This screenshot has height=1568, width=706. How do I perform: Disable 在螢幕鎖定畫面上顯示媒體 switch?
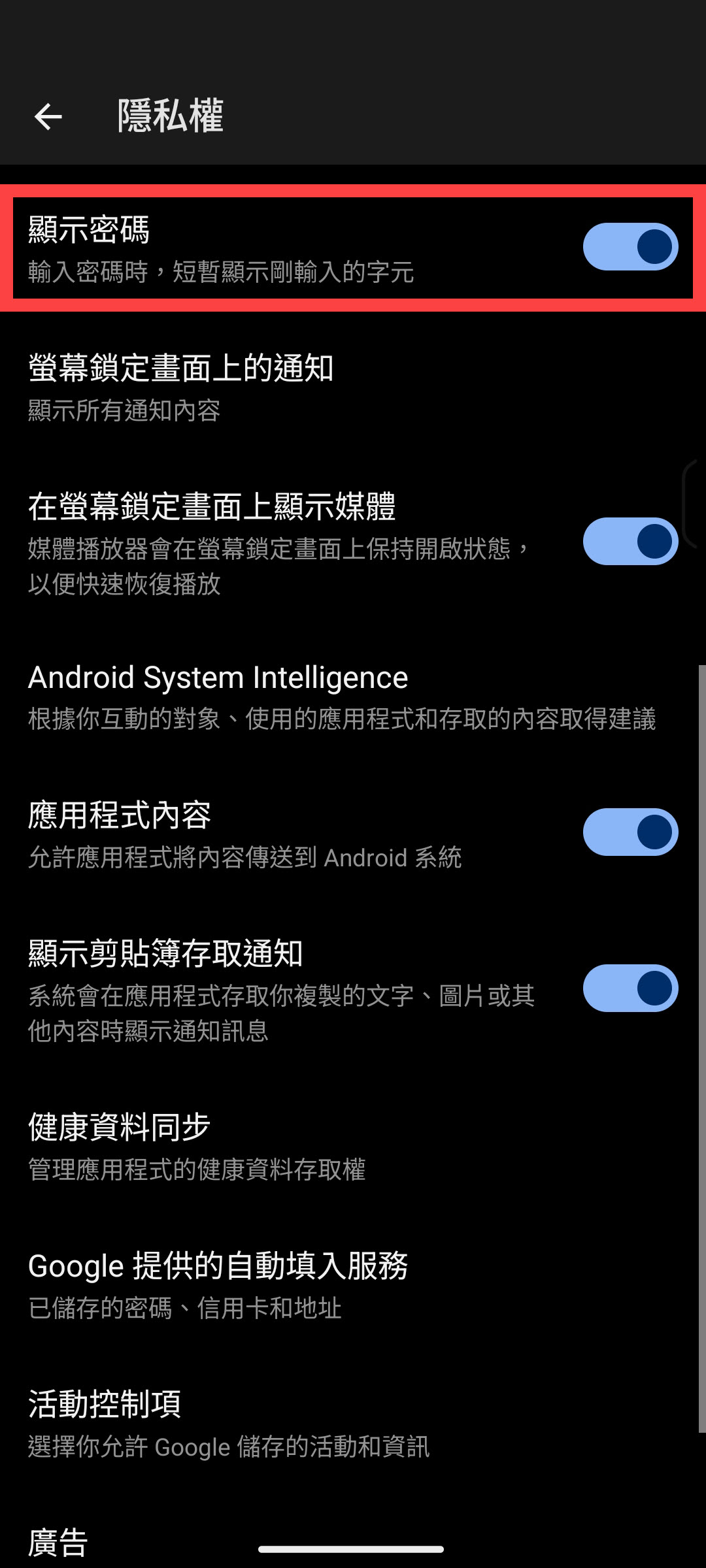tap(630, 541)
